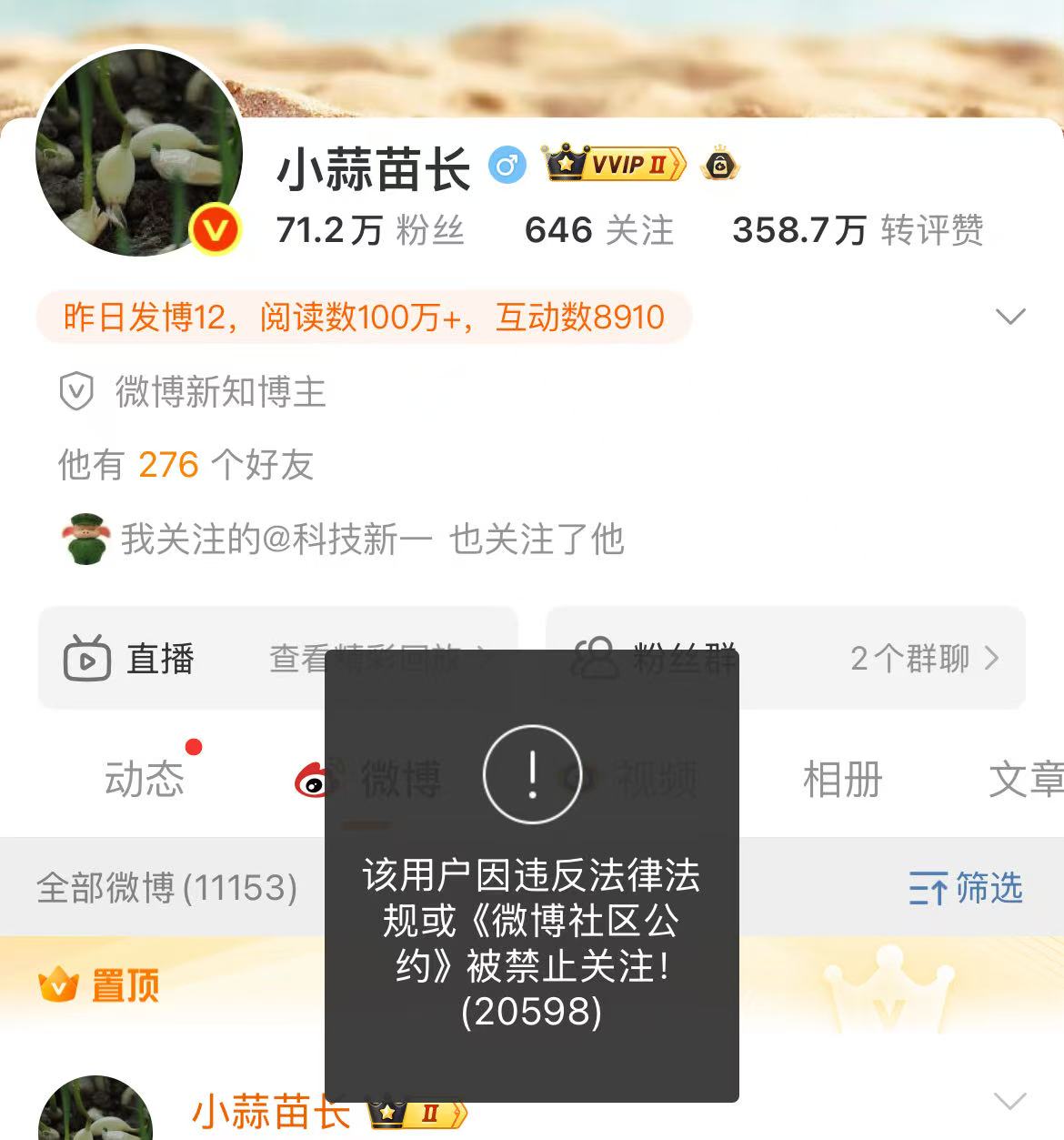Image resolution: width=1064 pixels, height=1140 pixels.
Task: Expand the profile details chevron
Action: coord(1010,317)
